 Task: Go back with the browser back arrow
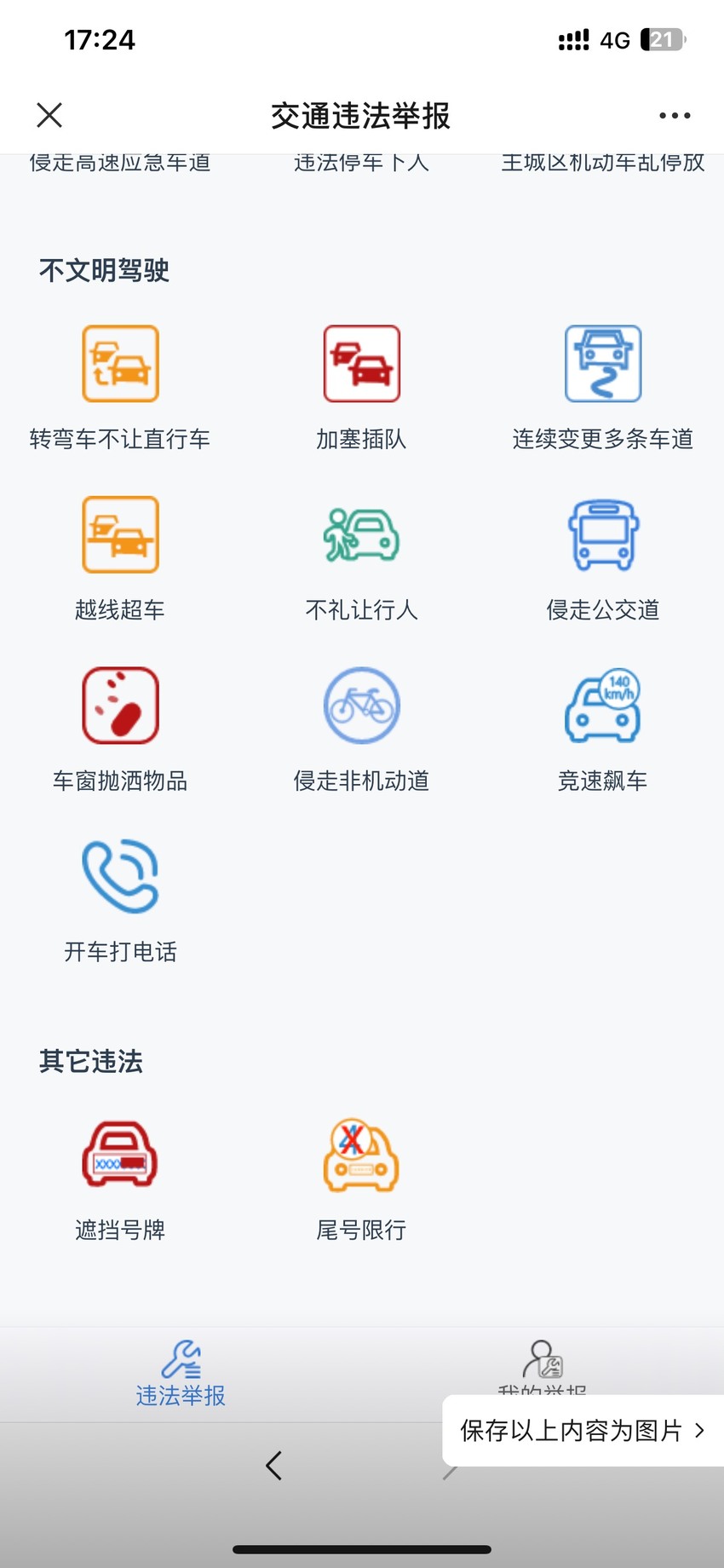[273, 1466]
